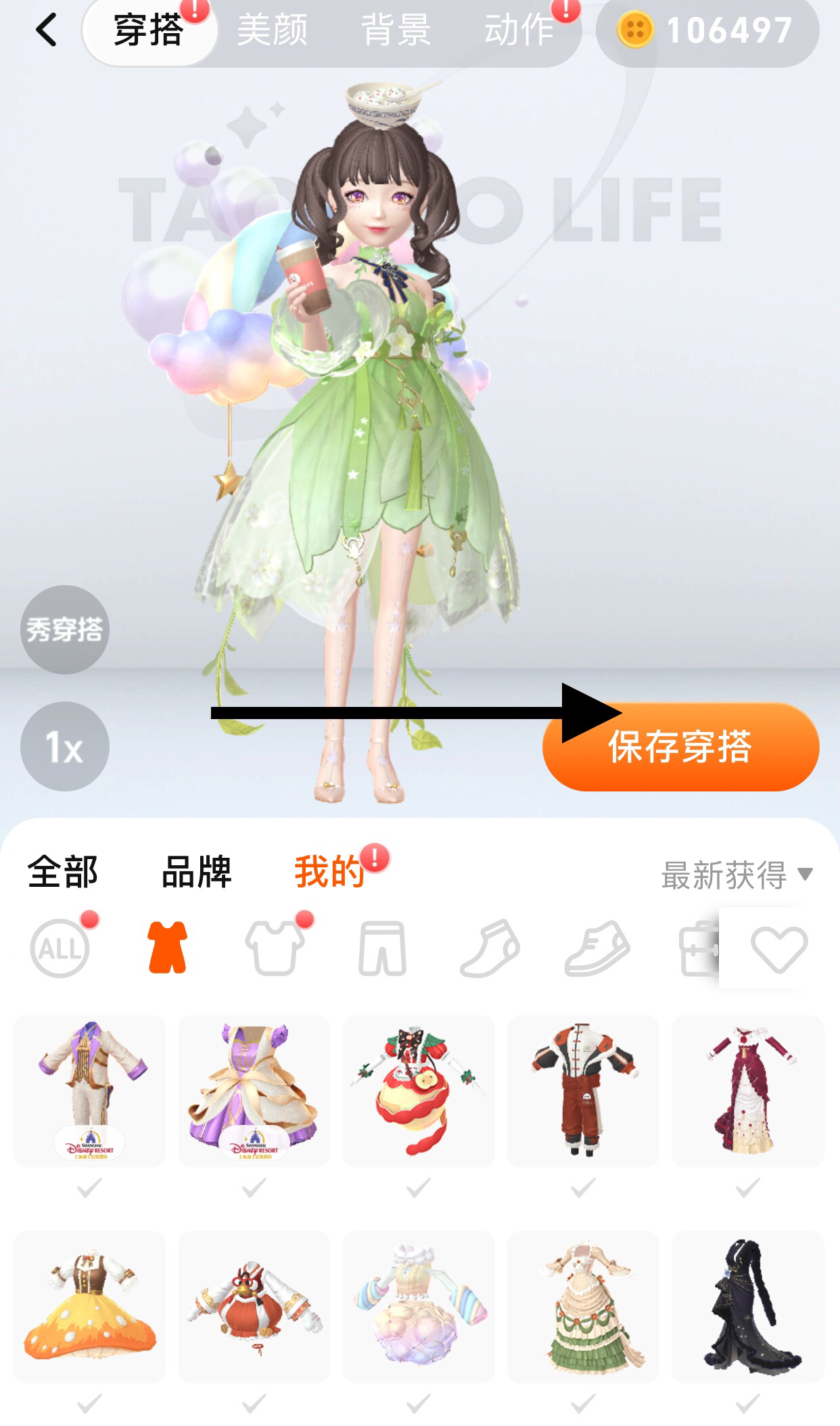Open favorites heart icon
Viewport: 840px width, 1426px height.
pyautogui.click(x=779, y=948)
